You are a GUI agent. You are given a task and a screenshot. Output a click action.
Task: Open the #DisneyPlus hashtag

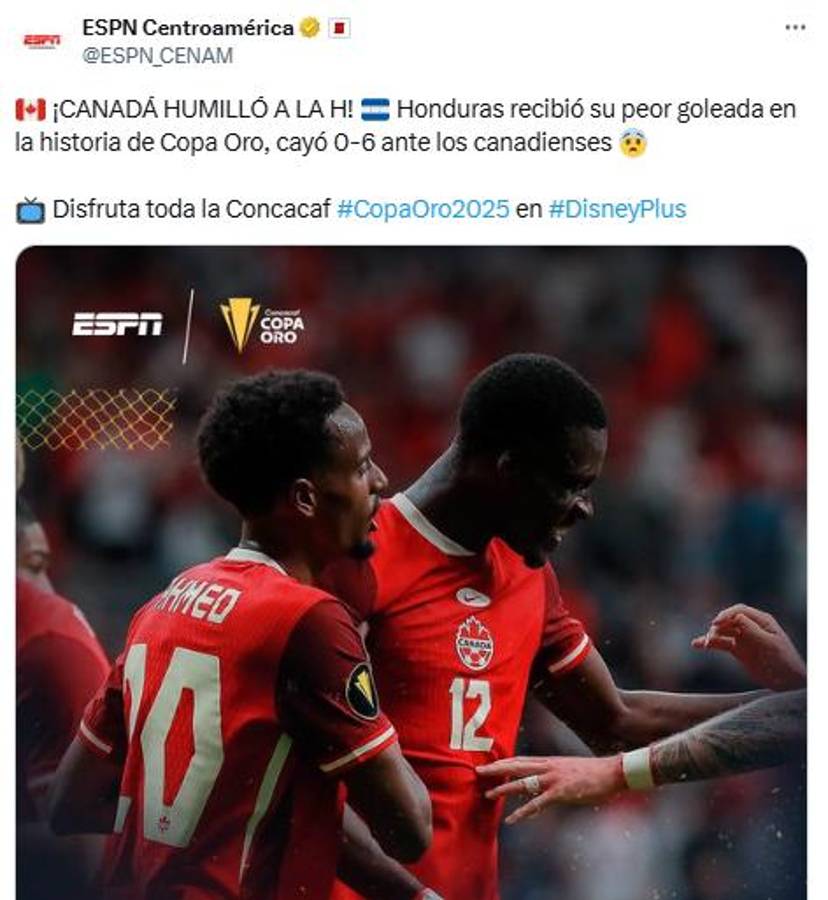(617, 209)
